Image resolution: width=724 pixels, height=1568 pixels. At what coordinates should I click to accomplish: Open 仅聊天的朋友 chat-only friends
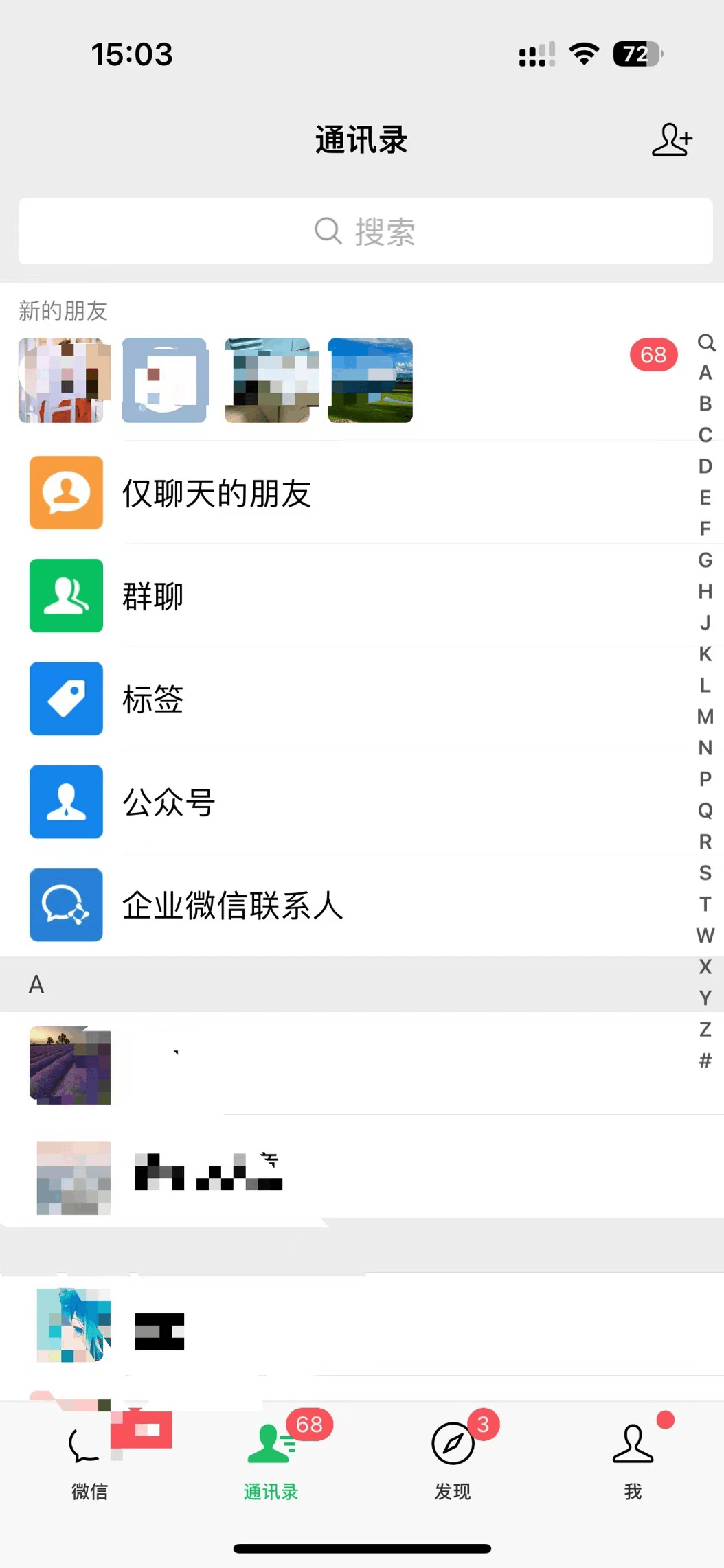pyautogui.click(x=216, y=493)
